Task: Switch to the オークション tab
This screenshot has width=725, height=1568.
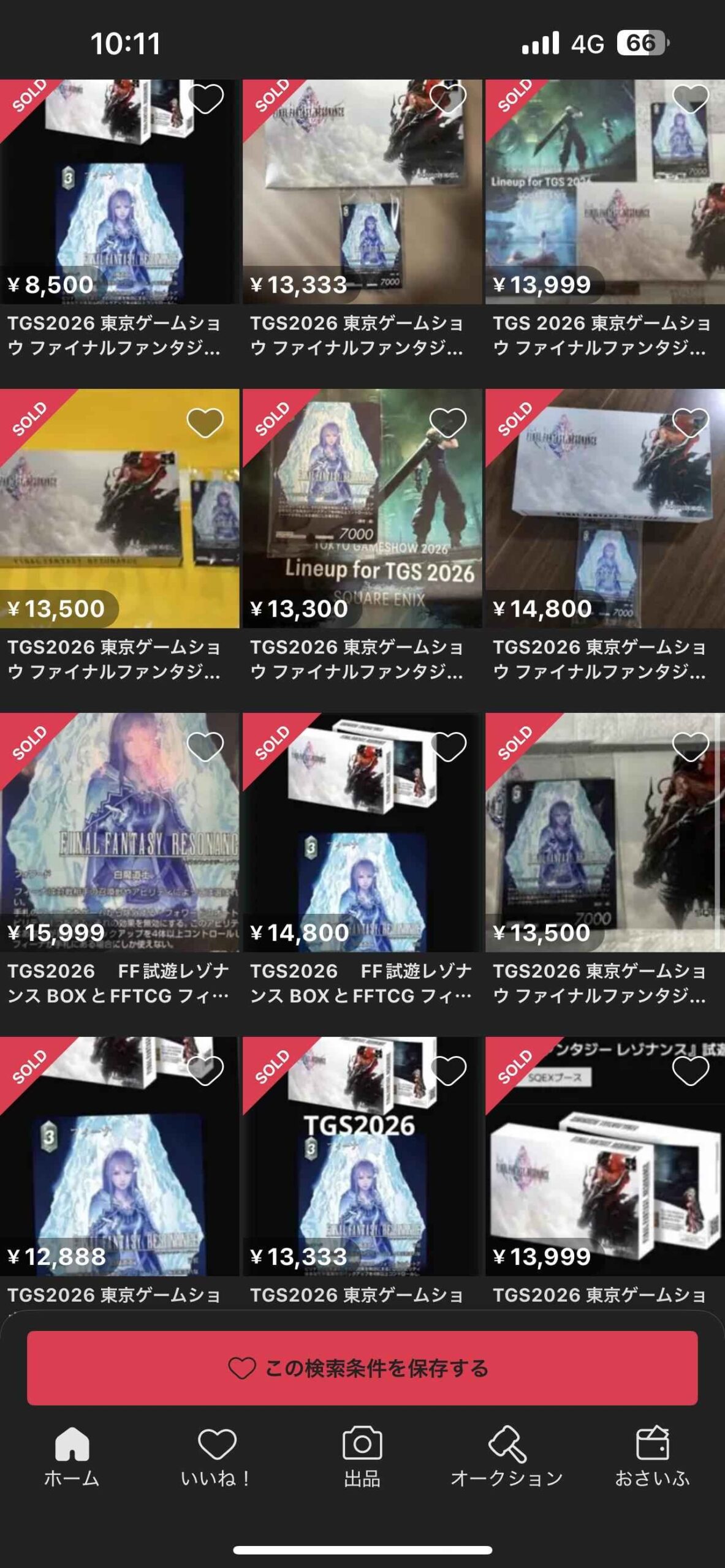Action: [507, 1457]
